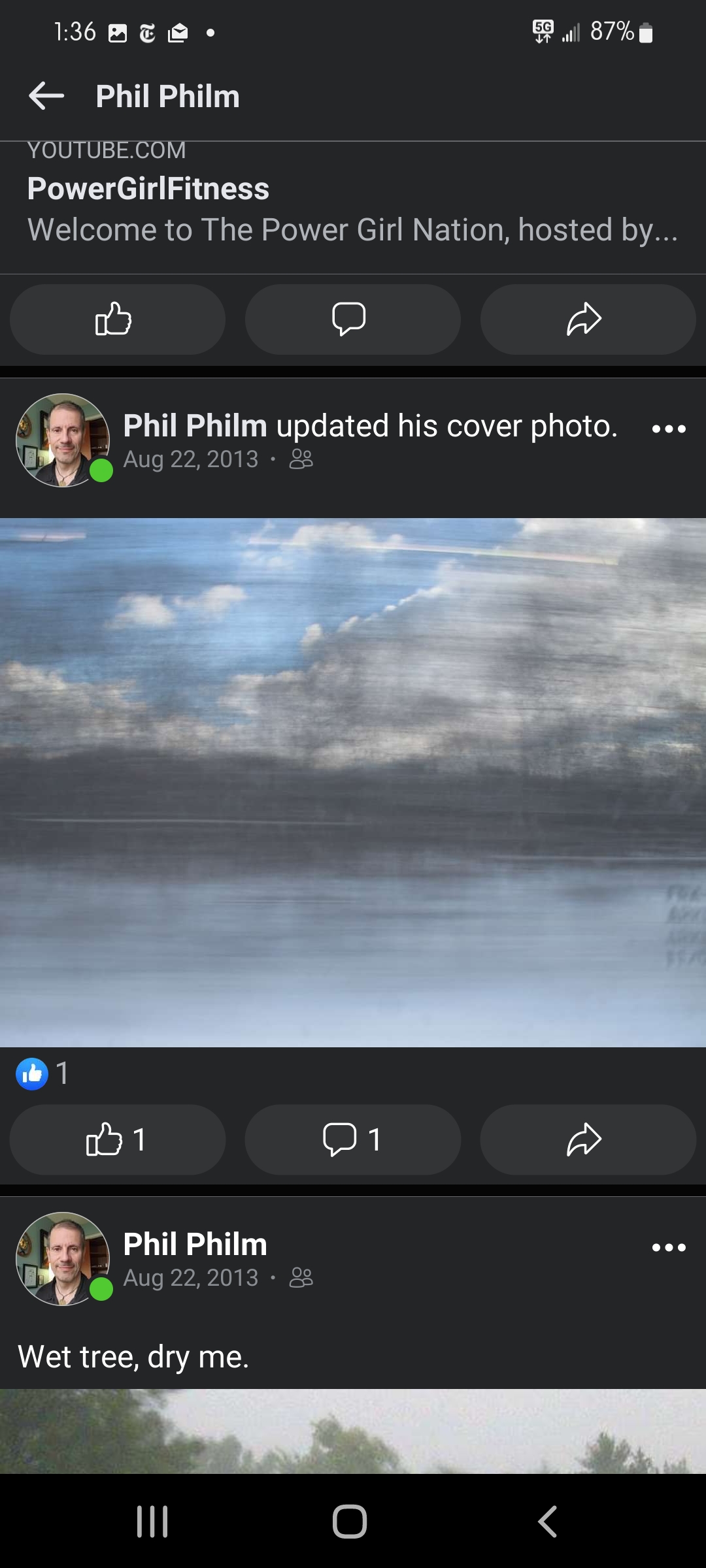Open options menu on Wet tree post

click(669, 1248)
